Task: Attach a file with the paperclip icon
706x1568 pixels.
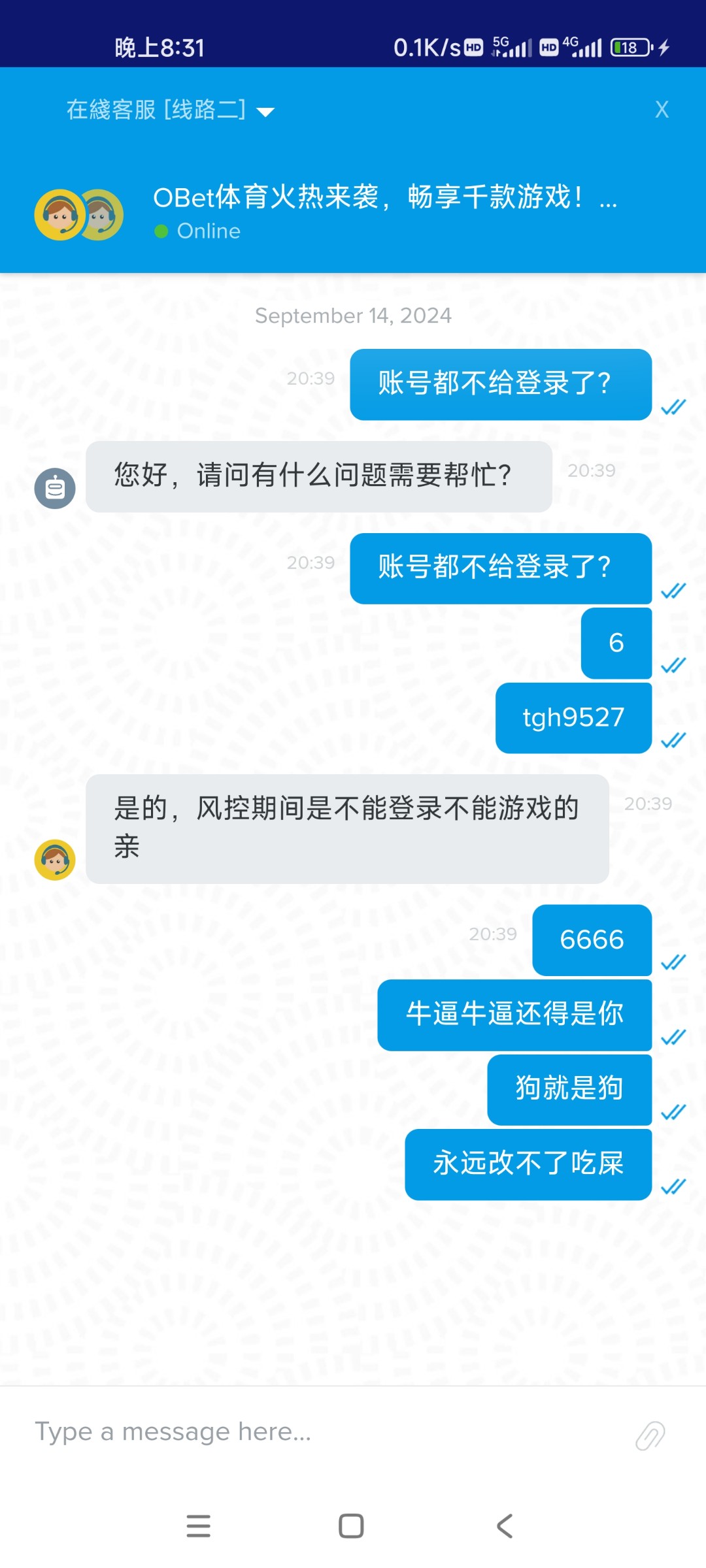Action: (x=650, y=1435)
